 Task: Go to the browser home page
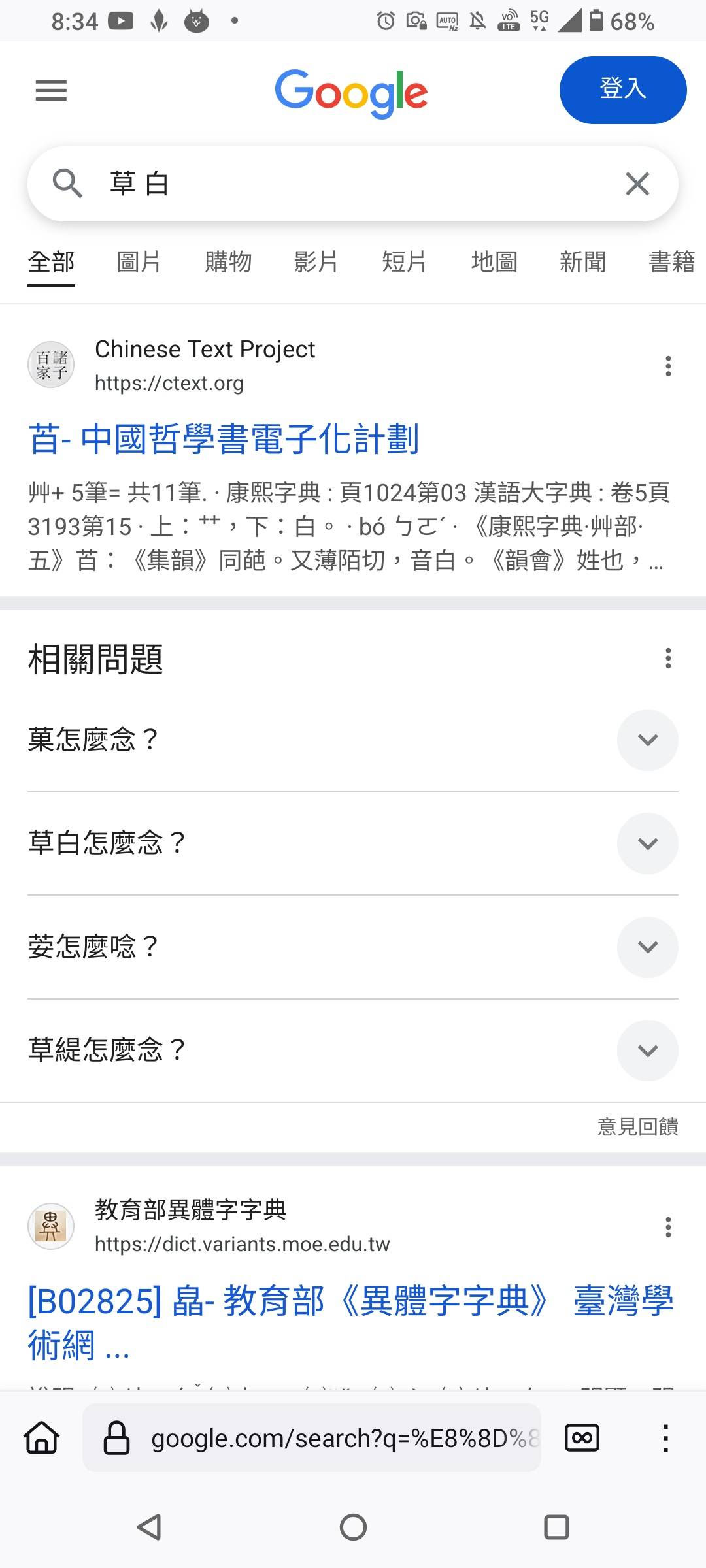(x=42, y=1438)
